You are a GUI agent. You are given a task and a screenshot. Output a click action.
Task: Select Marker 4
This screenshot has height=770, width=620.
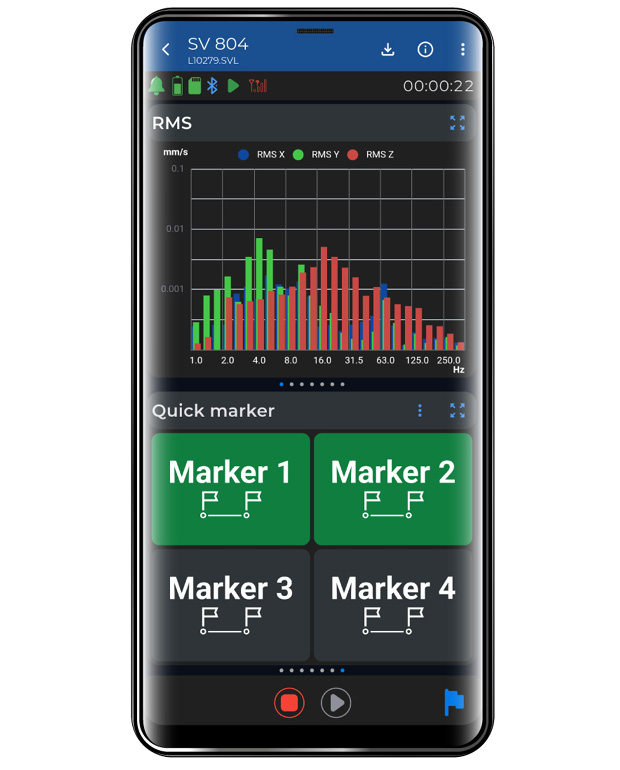pyautogui.click(x=392, y=604)
